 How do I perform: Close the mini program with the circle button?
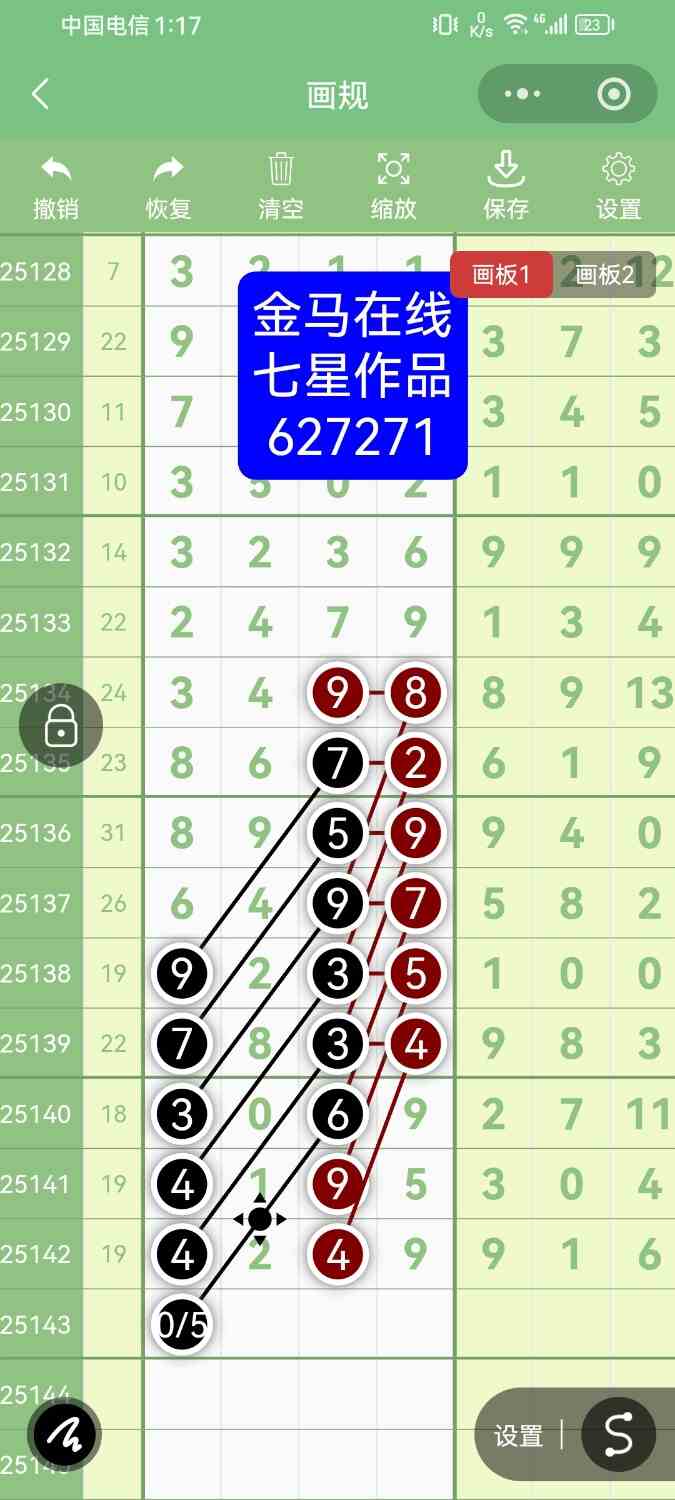click(x=613, y=95)
